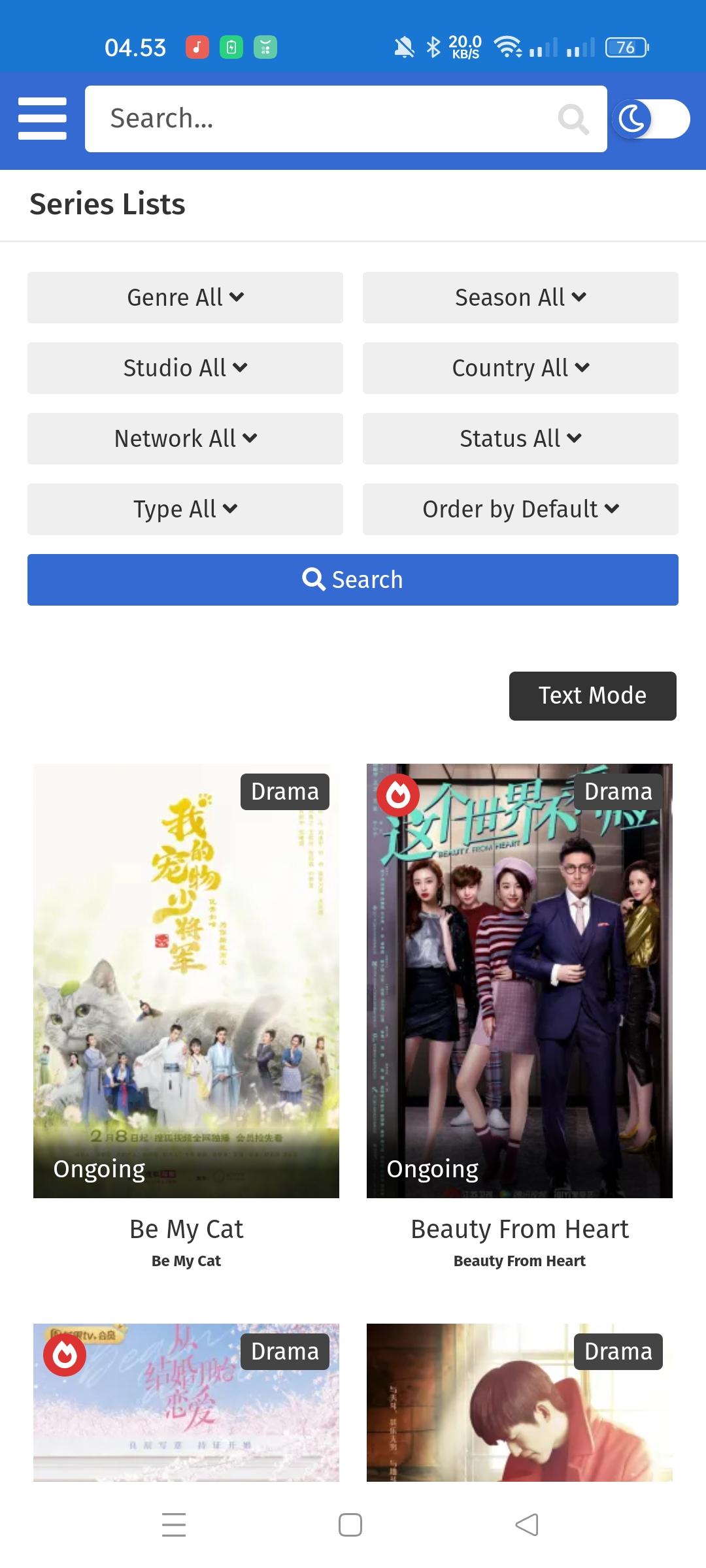Open the Studio All filter

[x=185, y=368]
